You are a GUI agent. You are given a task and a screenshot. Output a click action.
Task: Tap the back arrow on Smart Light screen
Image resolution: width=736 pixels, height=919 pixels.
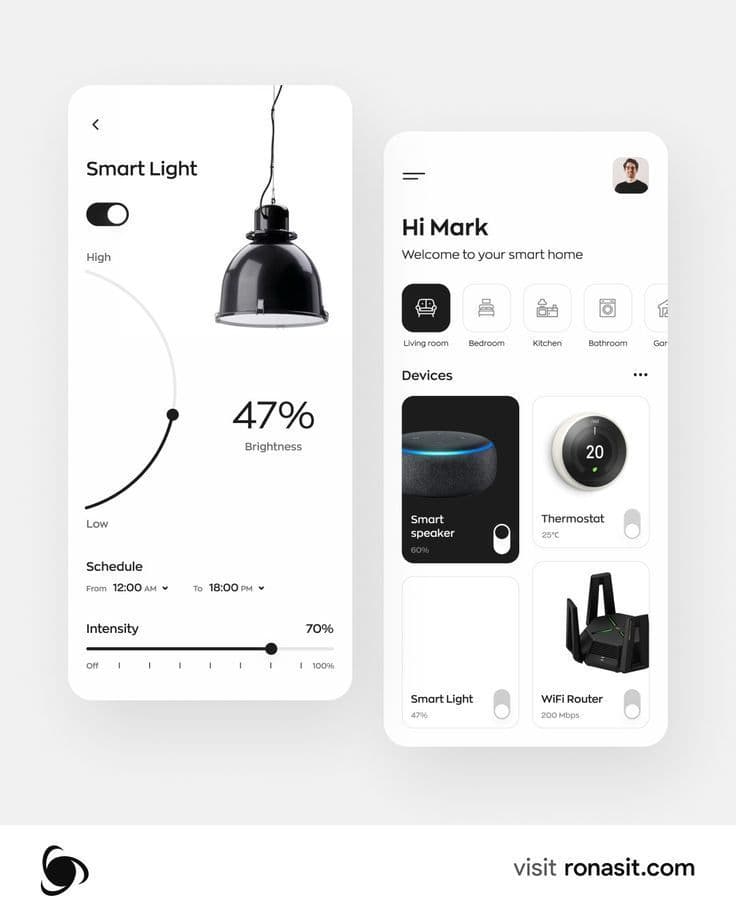(95, 124)
